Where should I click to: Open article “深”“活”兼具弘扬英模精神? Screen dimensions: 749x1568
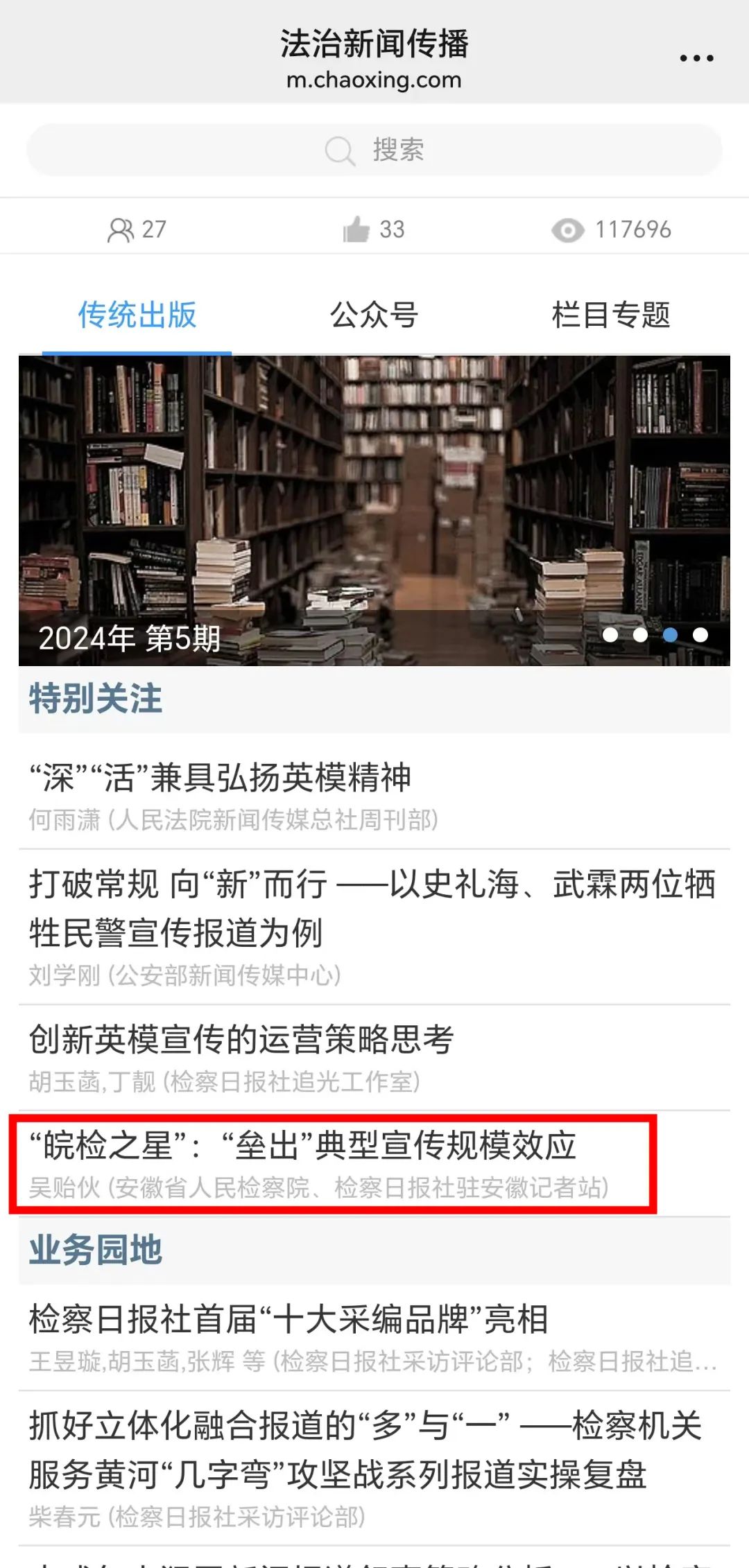(221, 778)
